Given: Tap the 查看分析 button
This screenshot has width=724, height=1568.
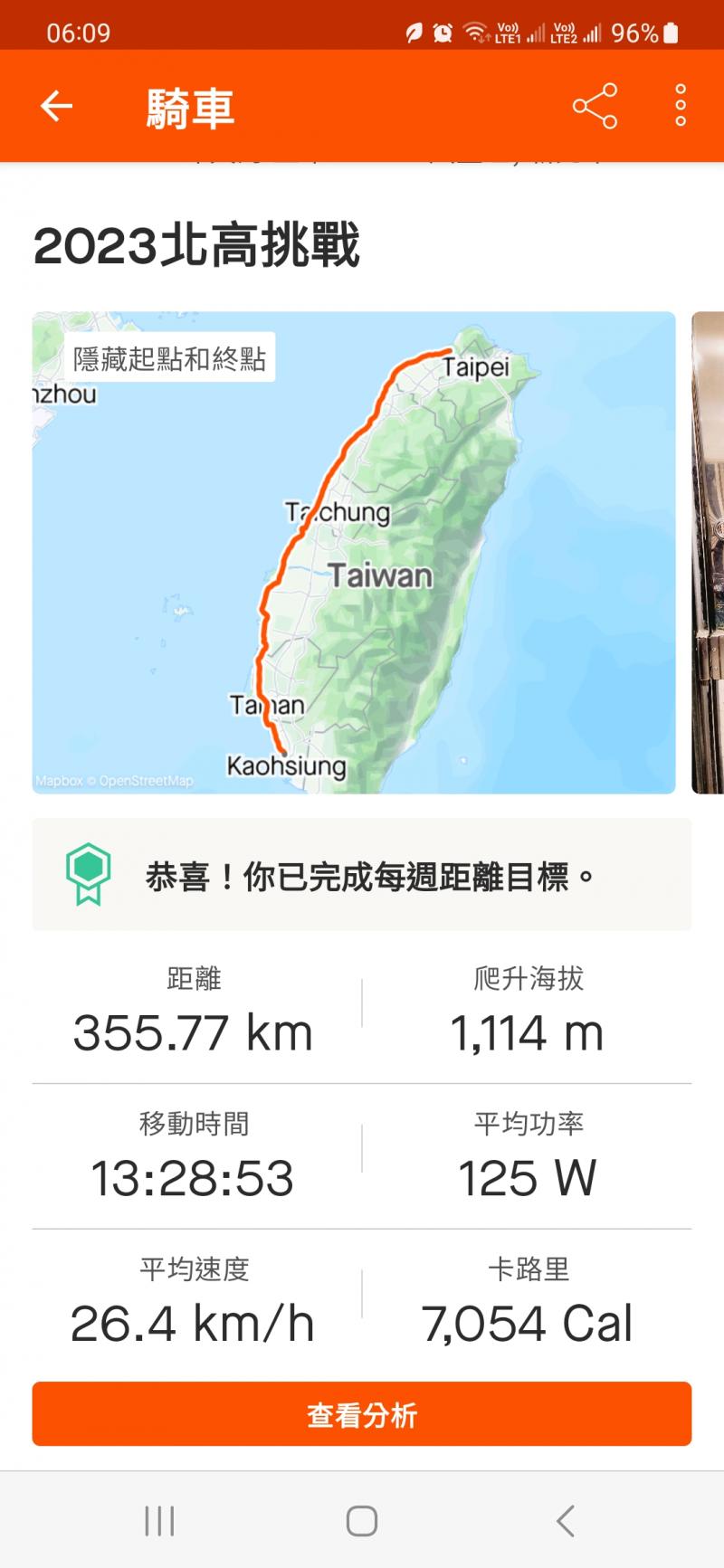Looking at the screenshot, I should [x=362, y=1414].
